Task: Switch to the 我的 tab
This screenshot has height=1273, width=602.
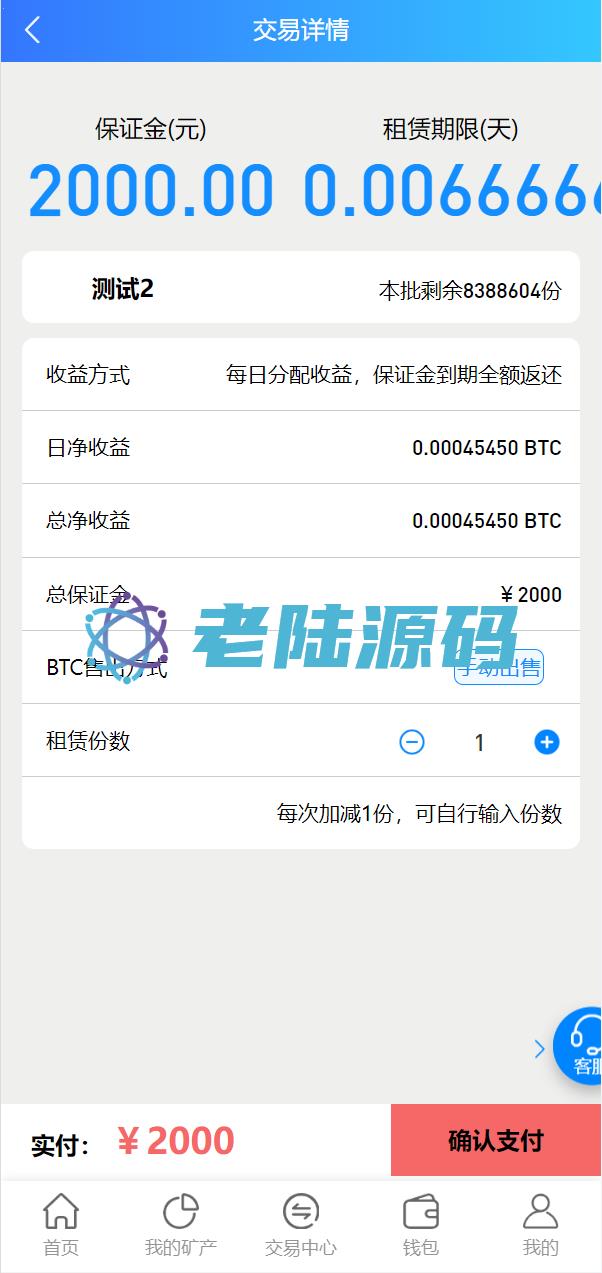Action: point(541,1225)
